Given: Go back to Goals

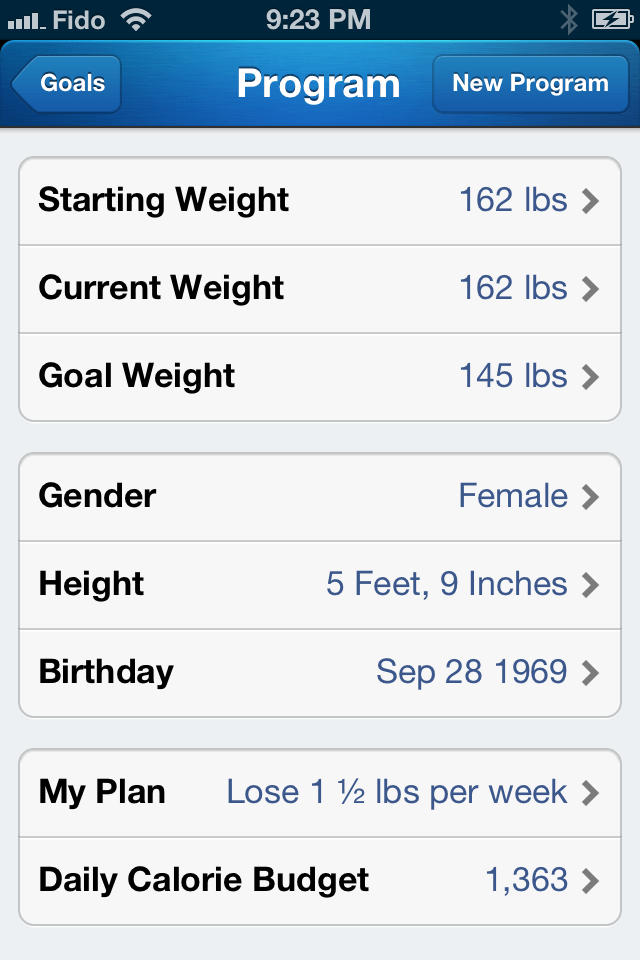Looking at the screenshot, I should 68,83.
